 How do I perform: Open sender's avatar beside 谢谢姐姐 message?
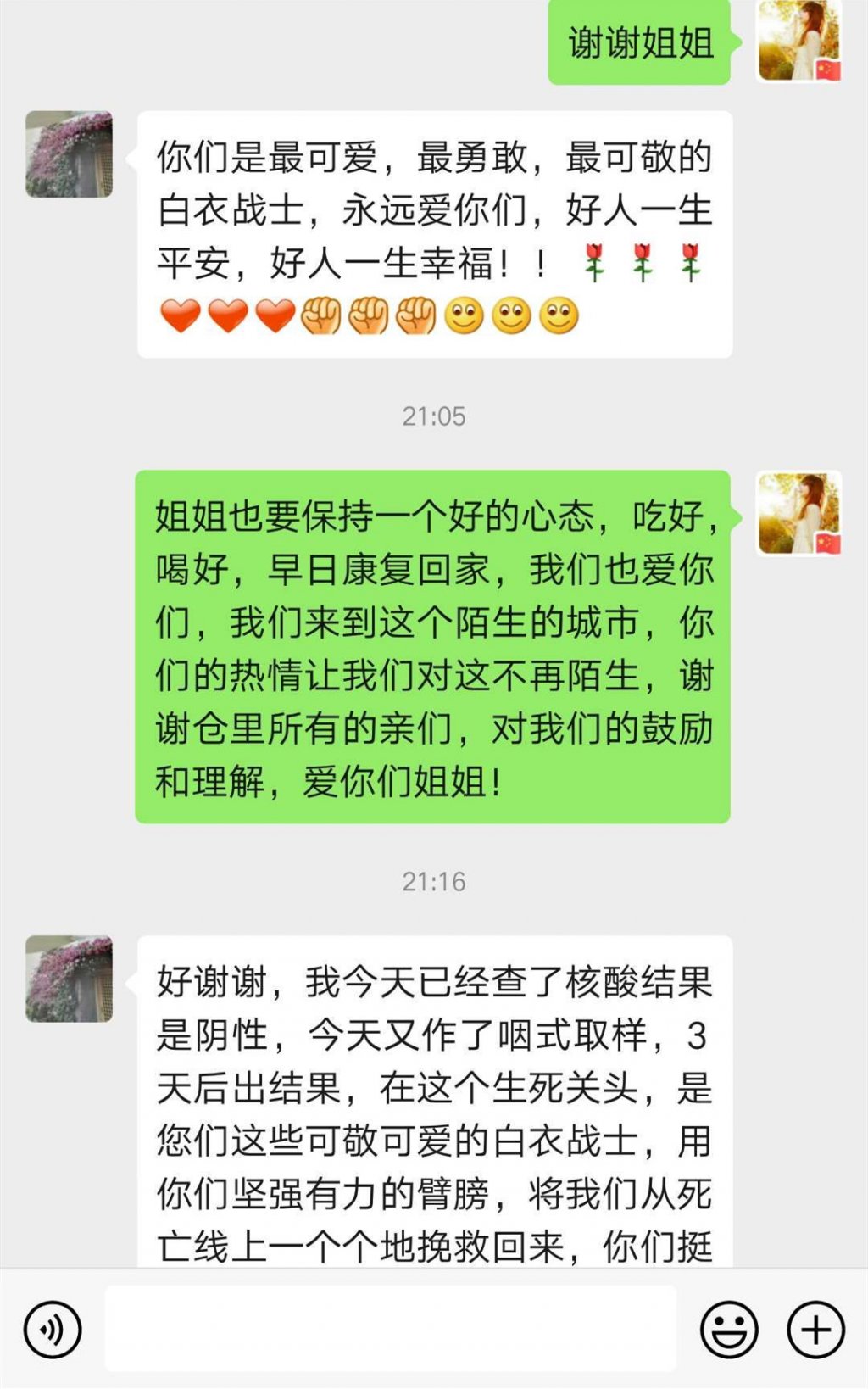point(798,41)
